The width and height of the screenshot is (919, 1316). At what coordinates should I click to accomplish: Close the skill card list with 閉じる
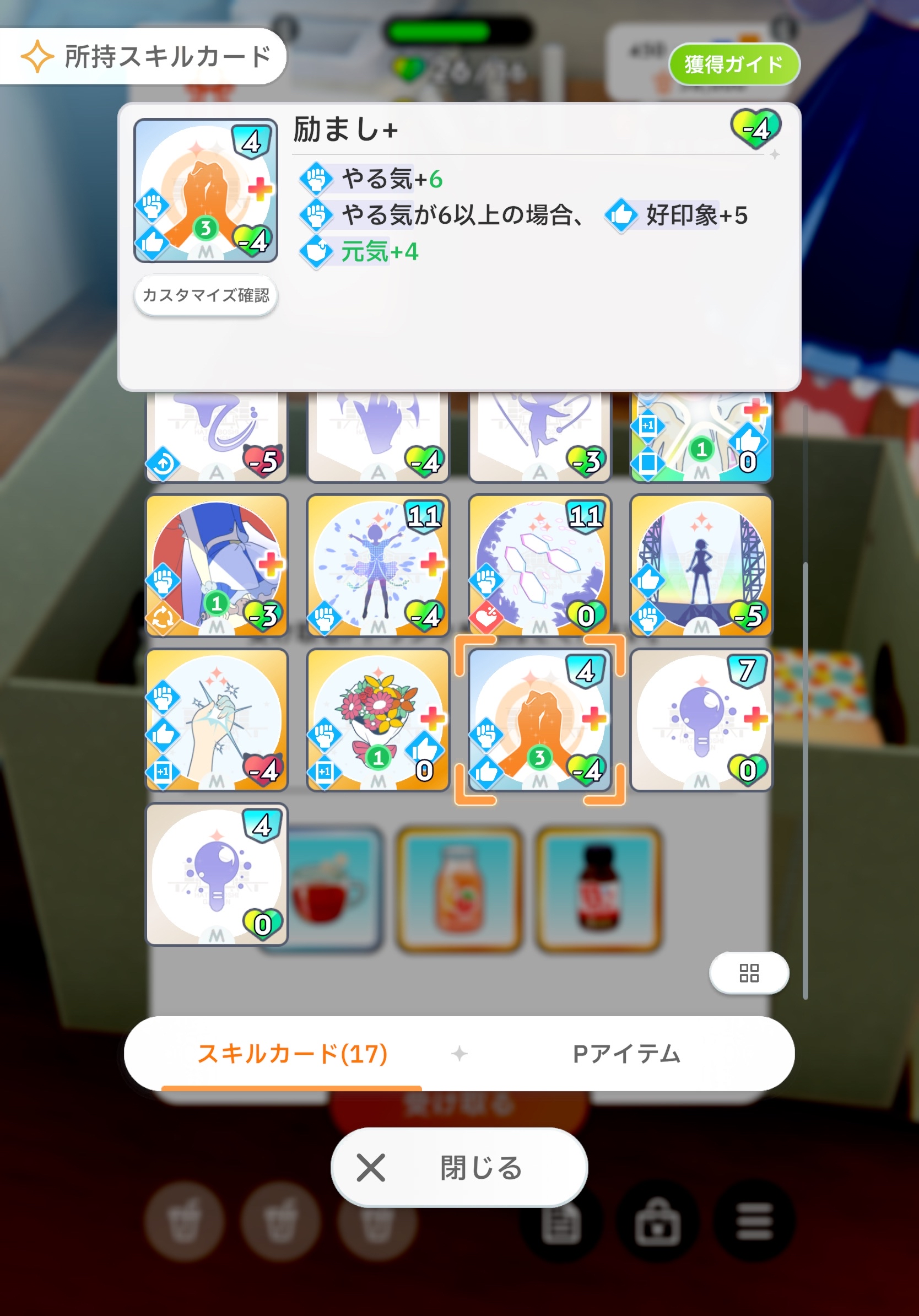pyautogui.click(x=459, y=1168)
